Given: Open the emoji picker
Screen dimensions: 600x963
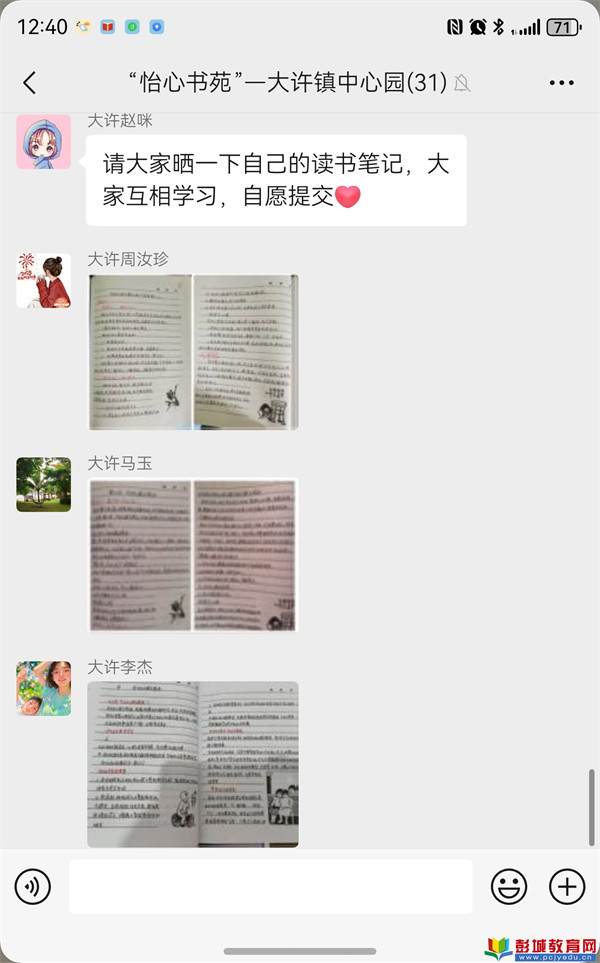Looking at the screenshot, I should pyautogui.click(x=508, y=886).
